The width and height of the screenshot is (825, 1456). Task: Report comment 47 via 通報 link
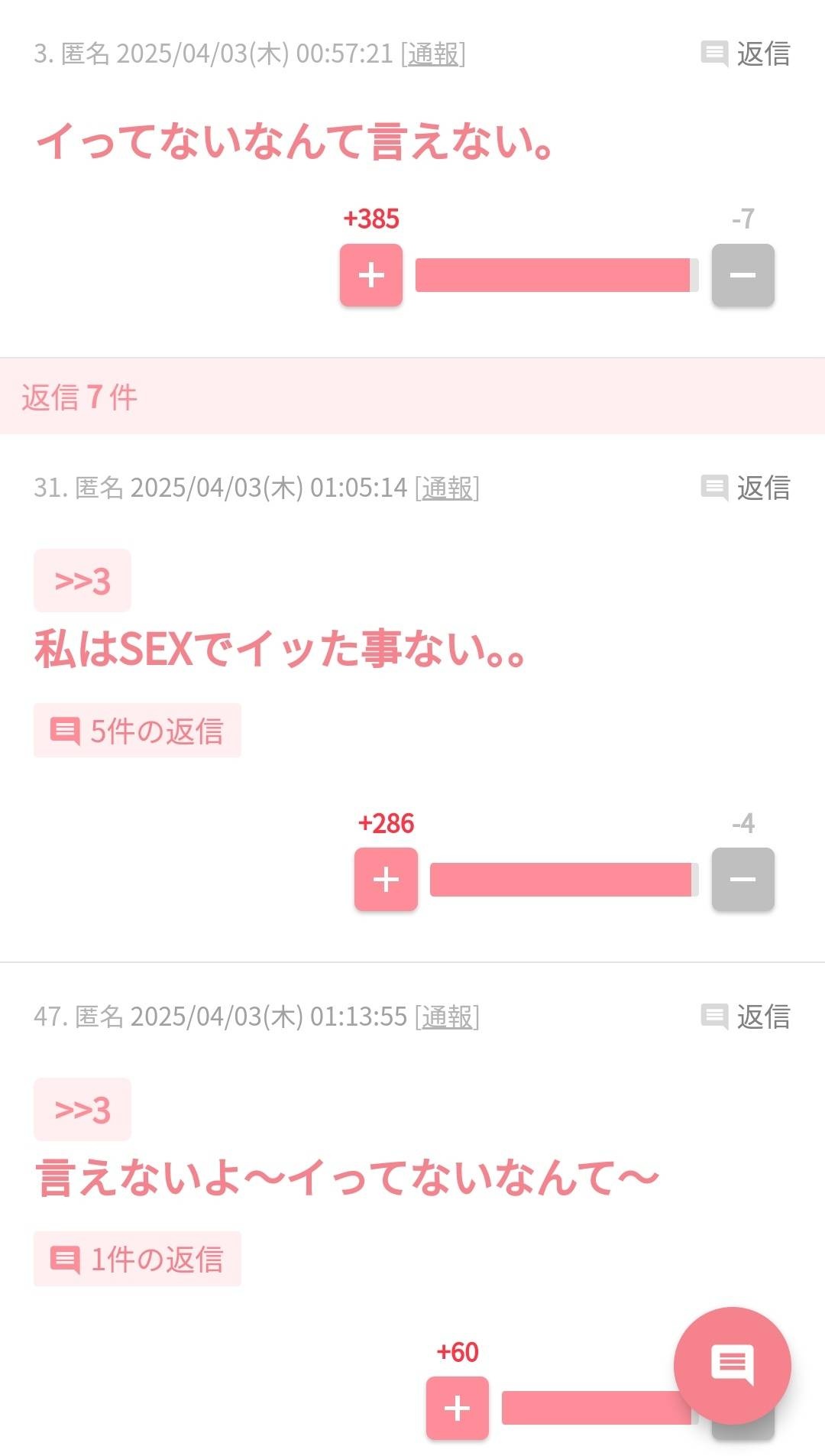447,1017
